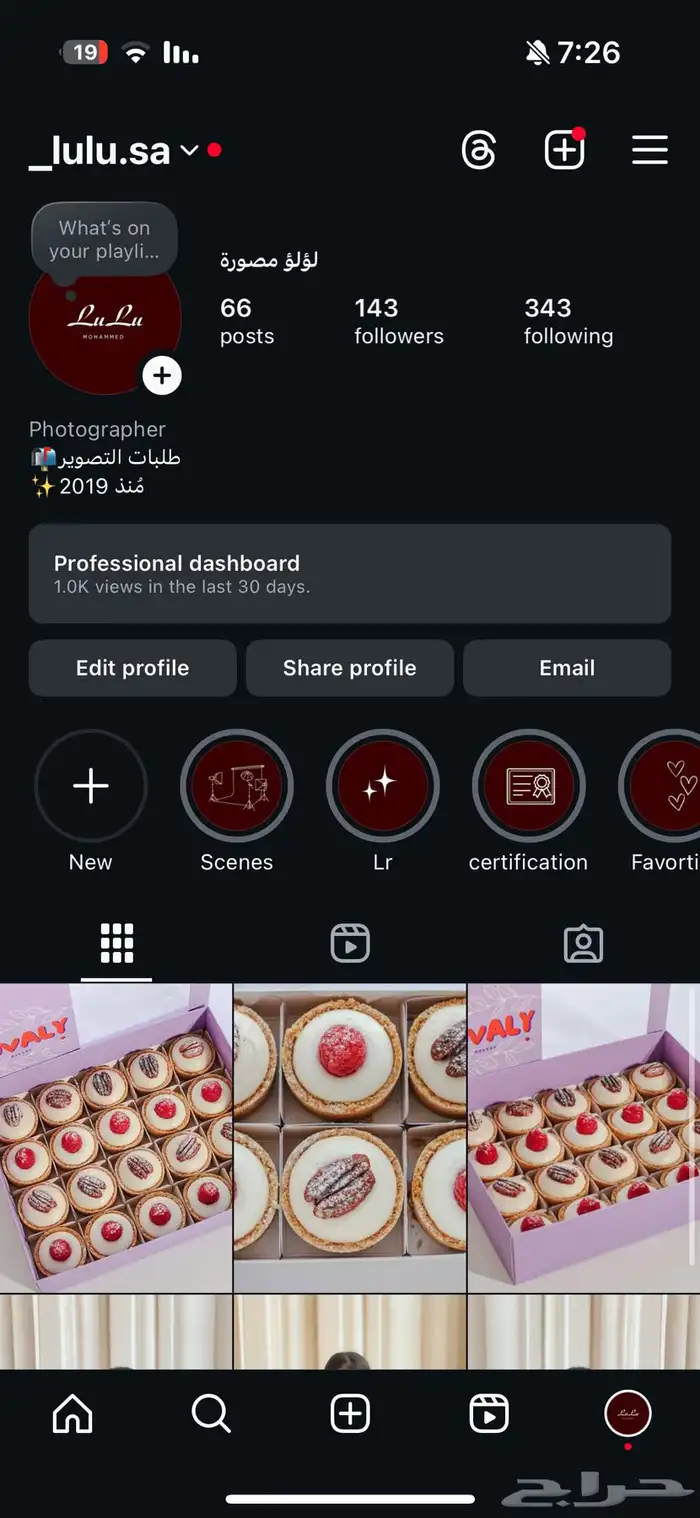Add a New highlight
This screenshot has width=700, height=1518.
(x=91, y=787)
